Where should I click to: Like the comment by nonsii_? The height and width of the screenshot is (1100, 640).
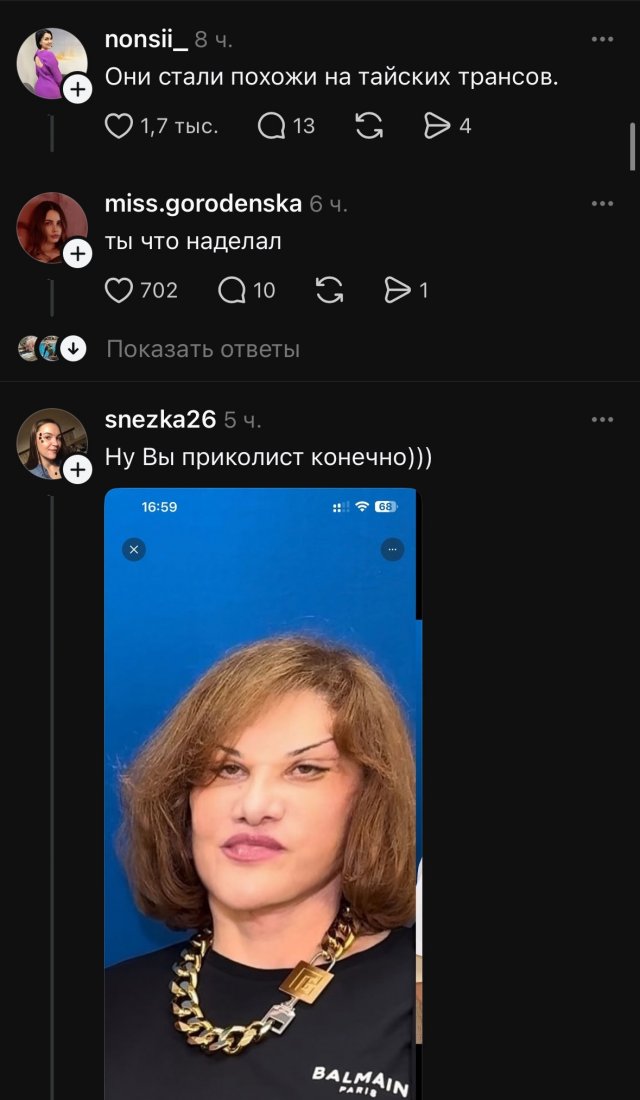119,126
